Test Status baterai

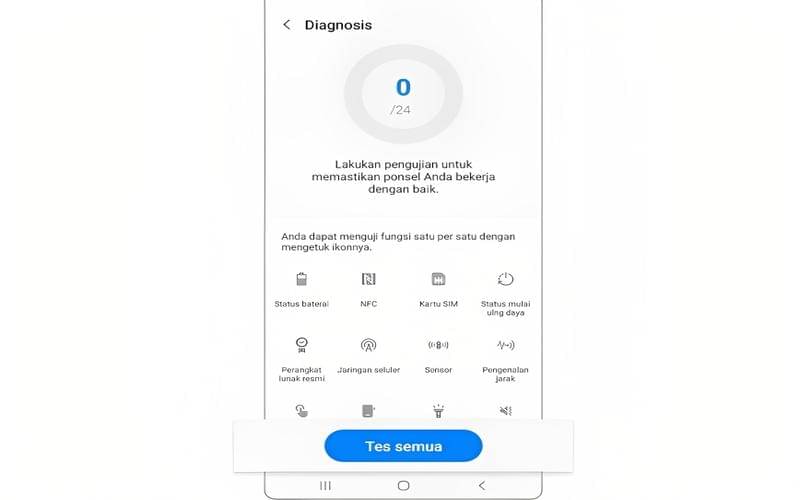click(x=301, y=280)
